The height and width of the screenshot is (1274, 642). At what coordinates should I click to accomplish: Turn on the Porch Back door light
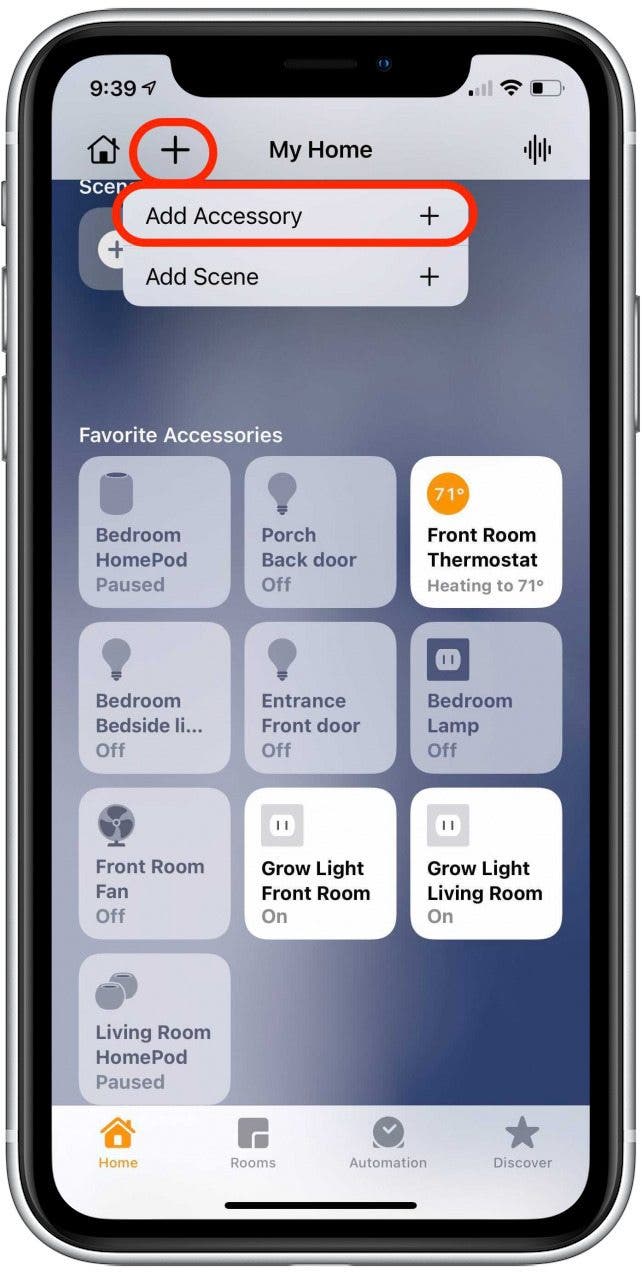coord(320,532)
